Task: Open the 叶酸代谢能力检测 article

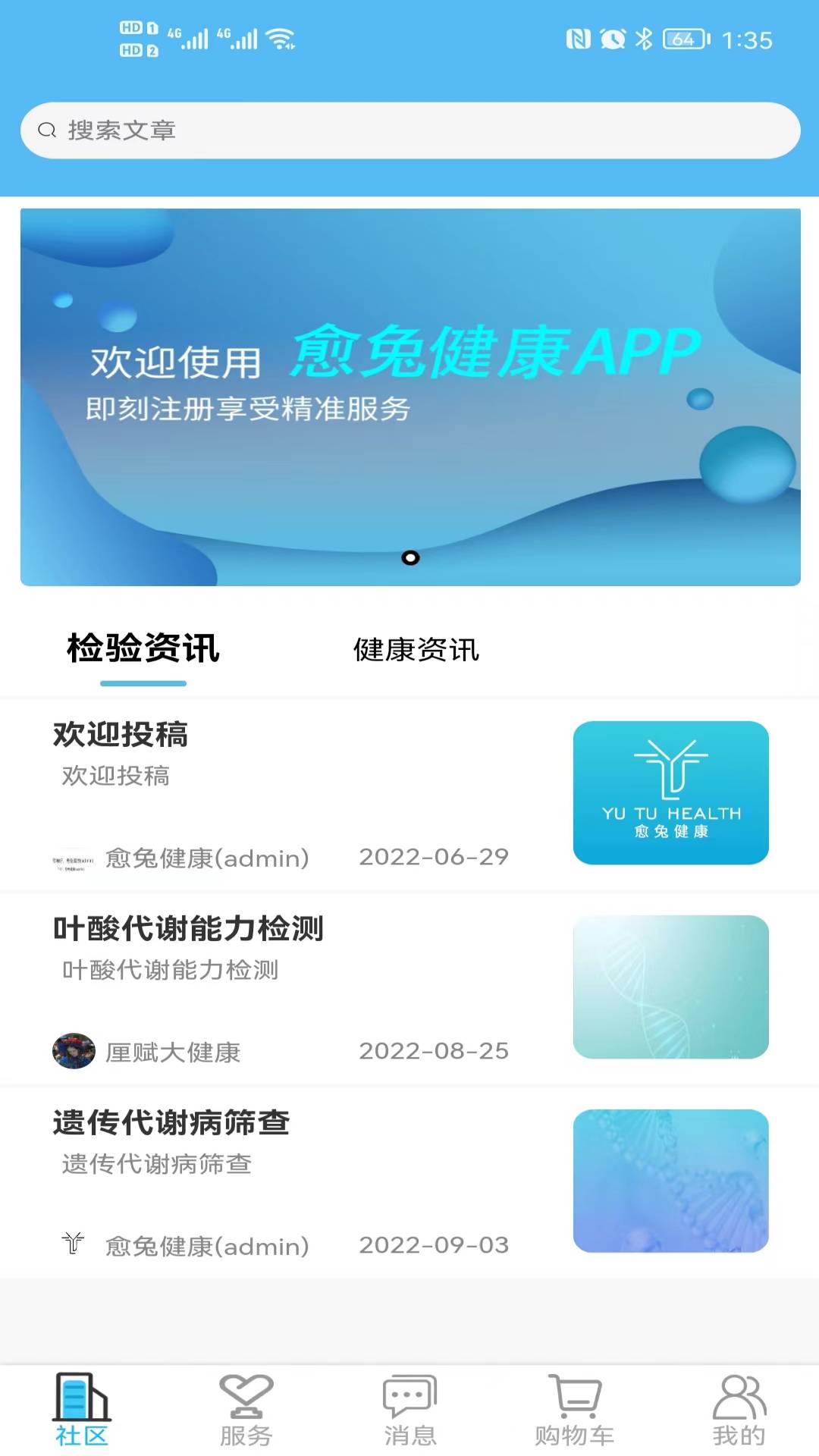Action: [x=188, y=929]
